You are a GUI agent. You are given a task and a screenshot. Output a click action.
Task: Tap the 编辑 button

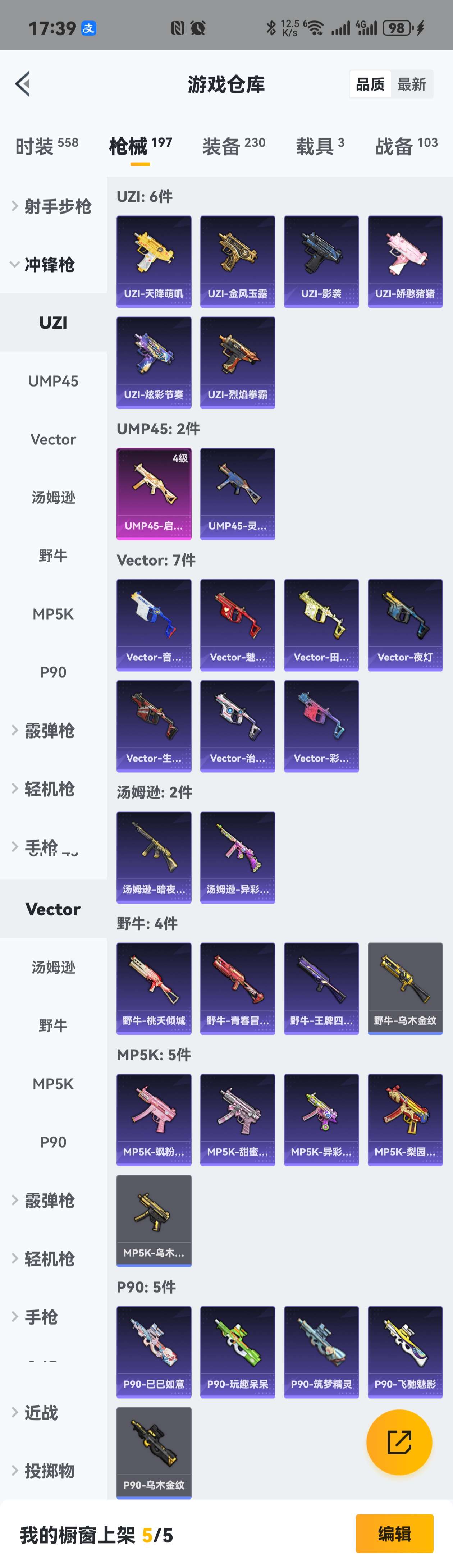click(x=394, y=1534)
